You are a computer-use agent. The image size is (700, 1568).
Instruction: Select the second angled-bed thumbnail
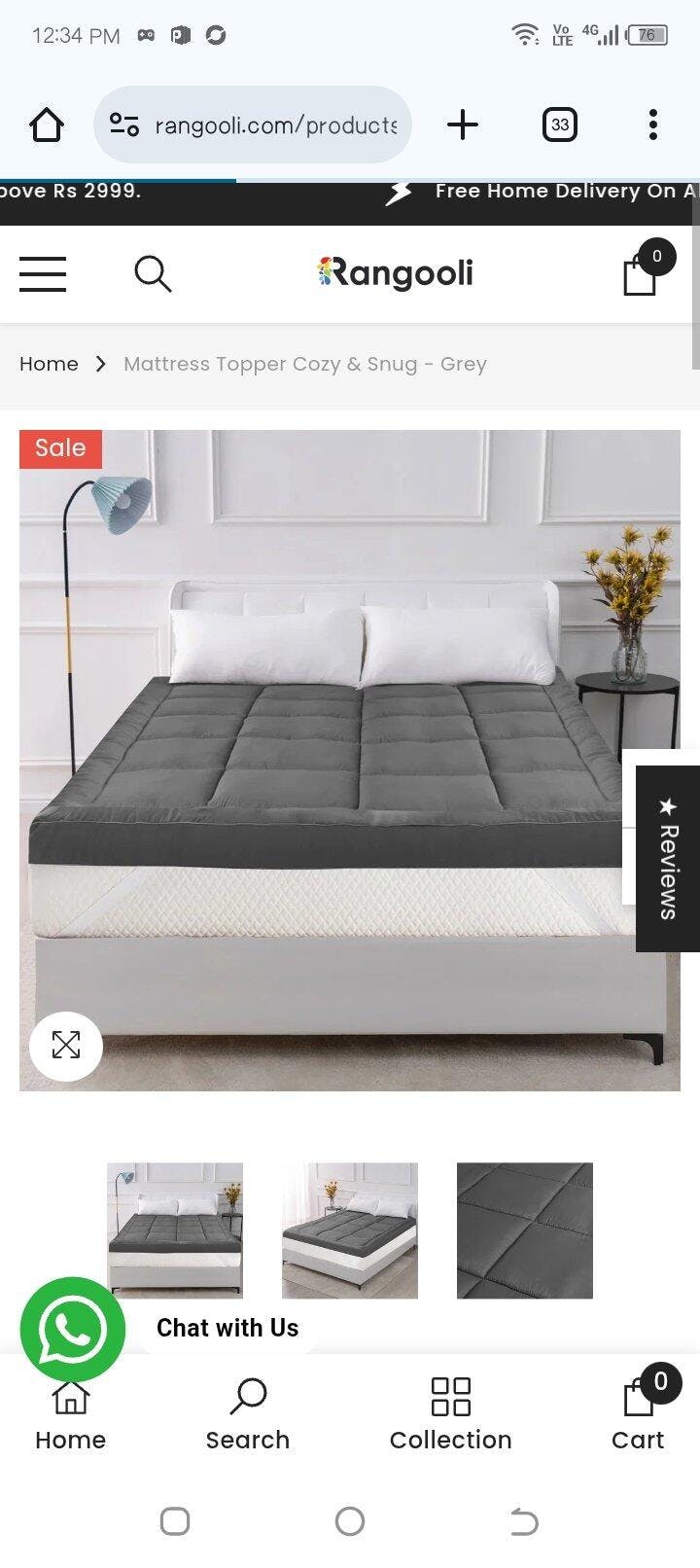pos(350,1229)
